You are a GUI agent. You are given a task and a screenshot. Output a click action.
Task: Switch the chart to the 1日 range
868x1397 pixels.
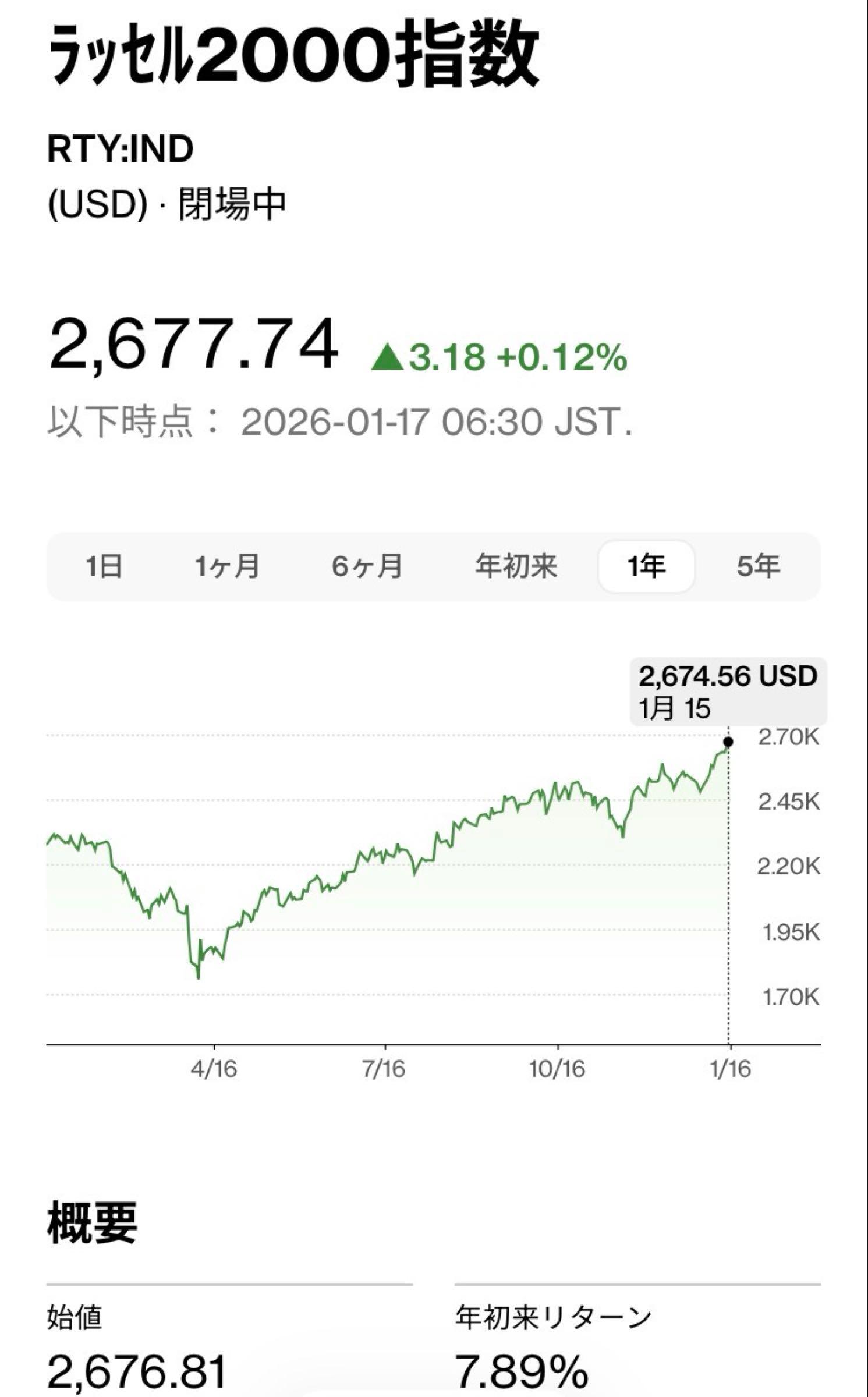coord(104,566)
